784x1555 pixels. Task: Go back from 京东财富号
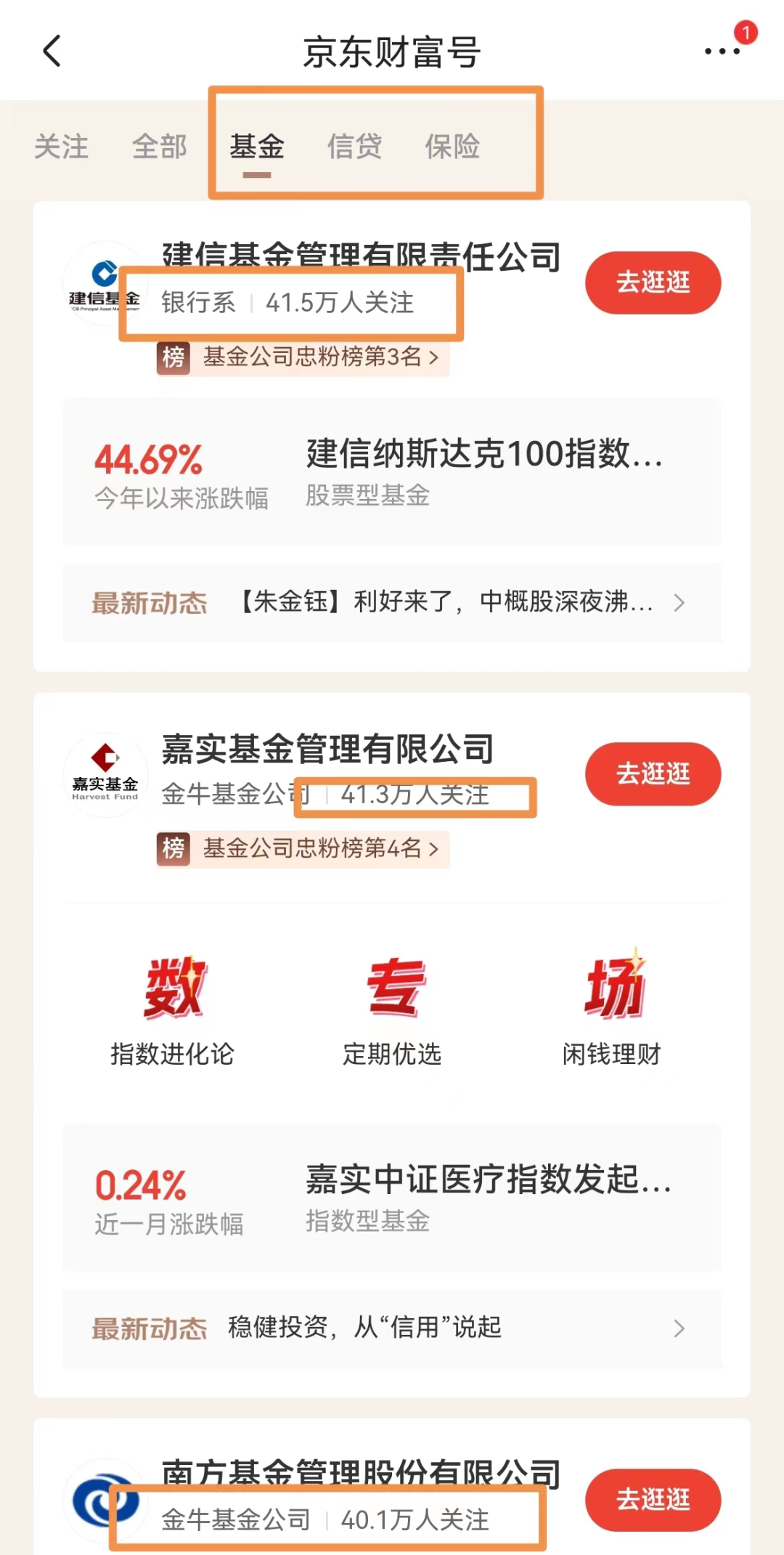(x=52, y=52)
